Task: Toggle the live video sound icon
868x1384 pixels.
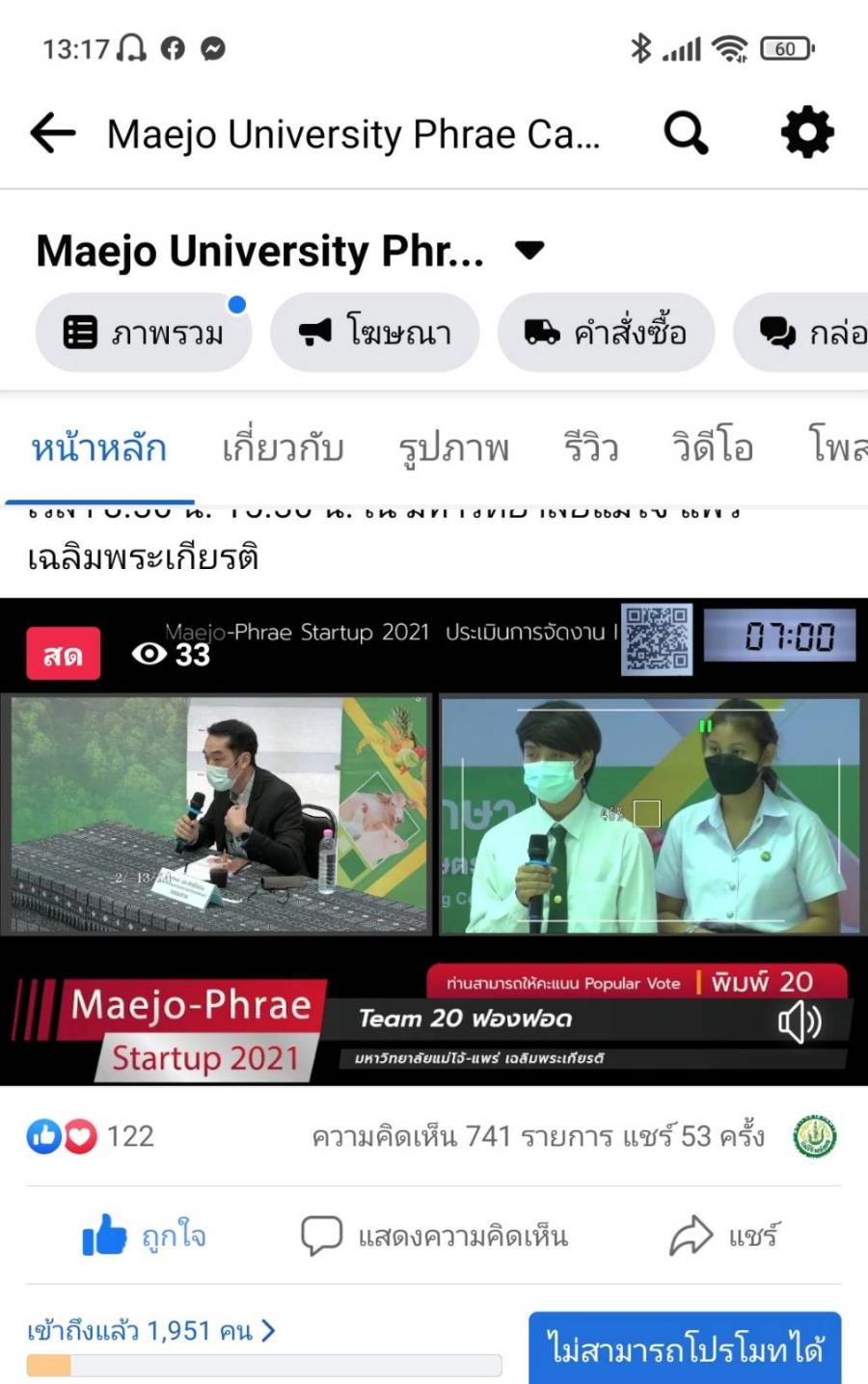Action: 800,1021
